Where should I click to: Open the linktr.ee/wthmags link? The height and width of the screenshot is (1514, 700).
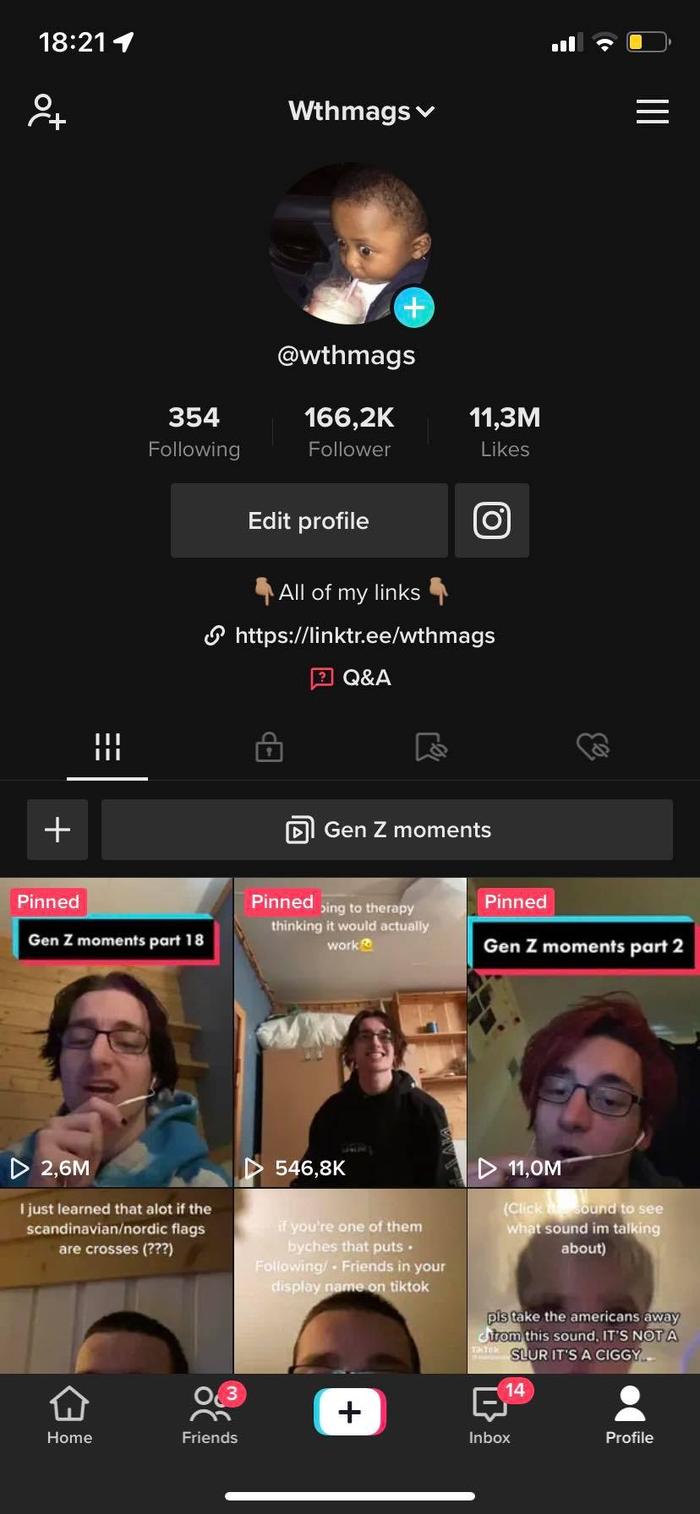click(364, 636)
